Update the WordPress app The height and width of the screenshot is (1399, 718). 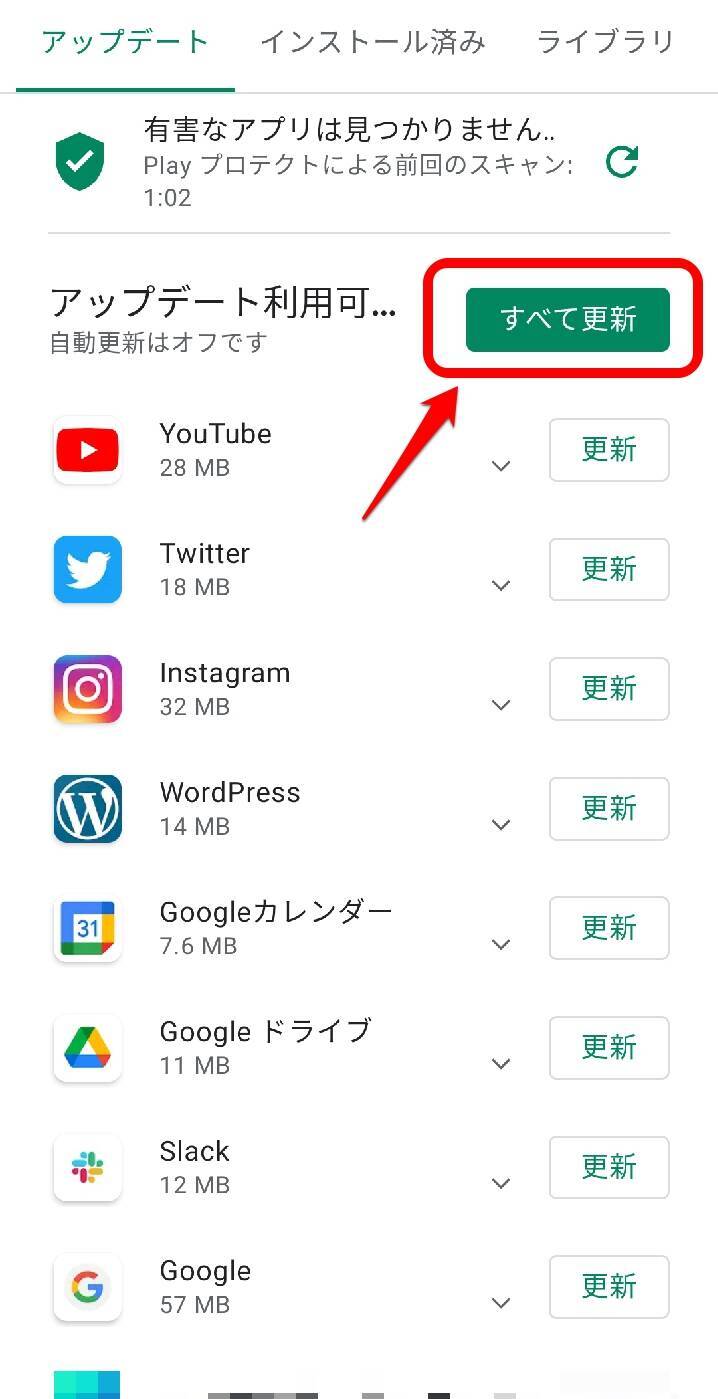coord(608,808)
